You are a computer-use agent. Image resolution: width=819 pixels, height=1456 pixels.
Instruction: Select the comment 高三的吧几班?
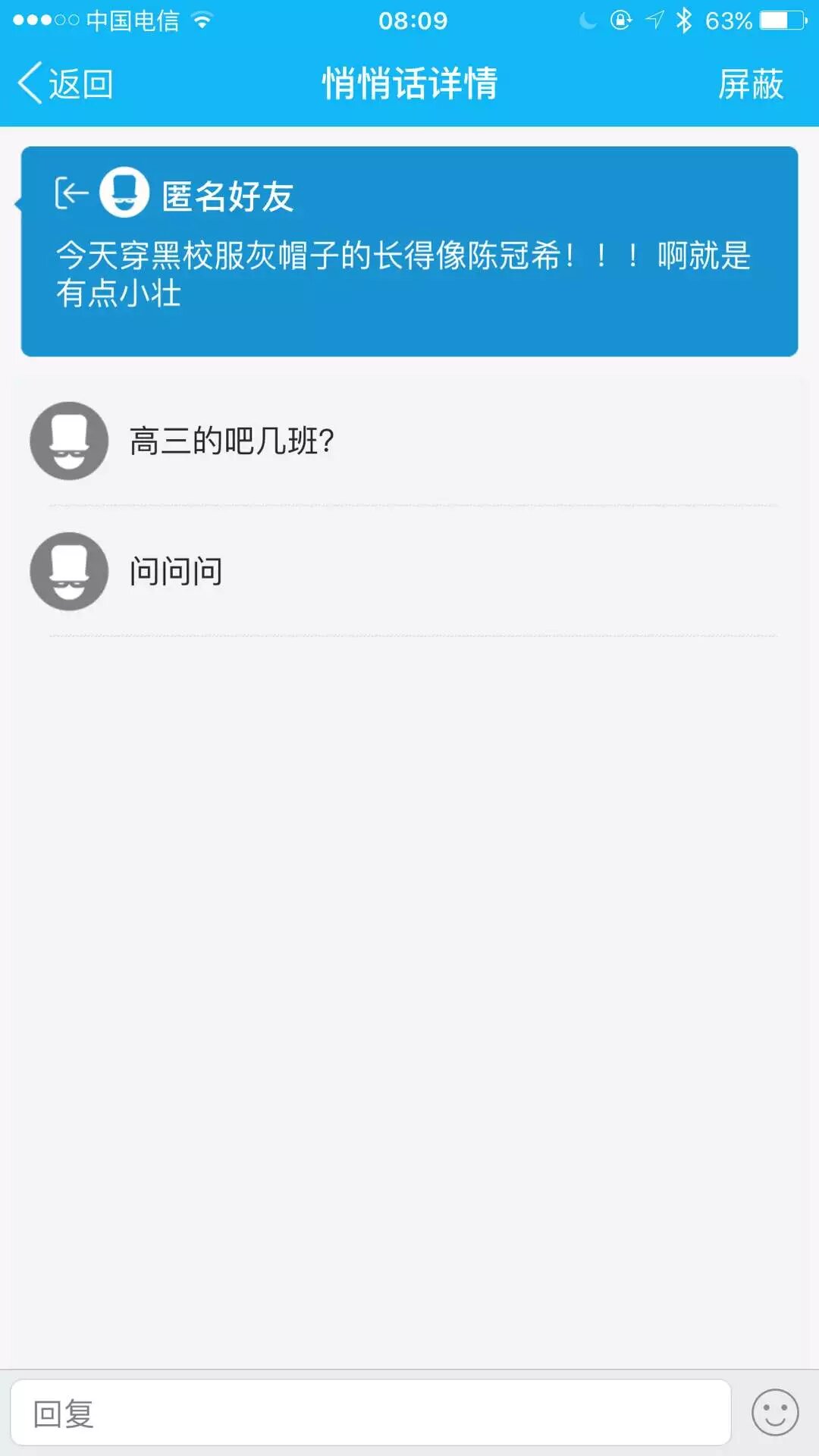click(x=231, y=441)
